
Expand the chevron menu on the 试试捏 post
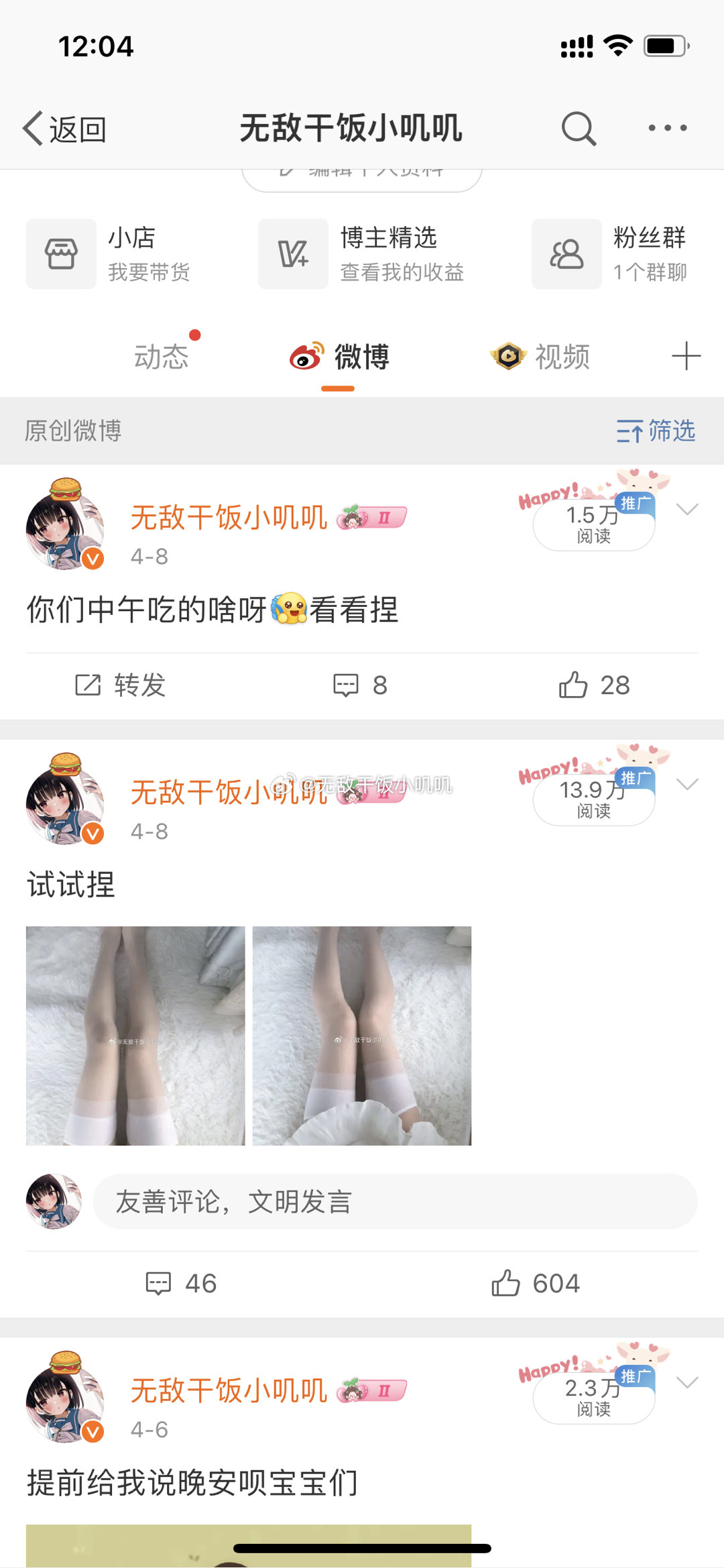[687, 784]
